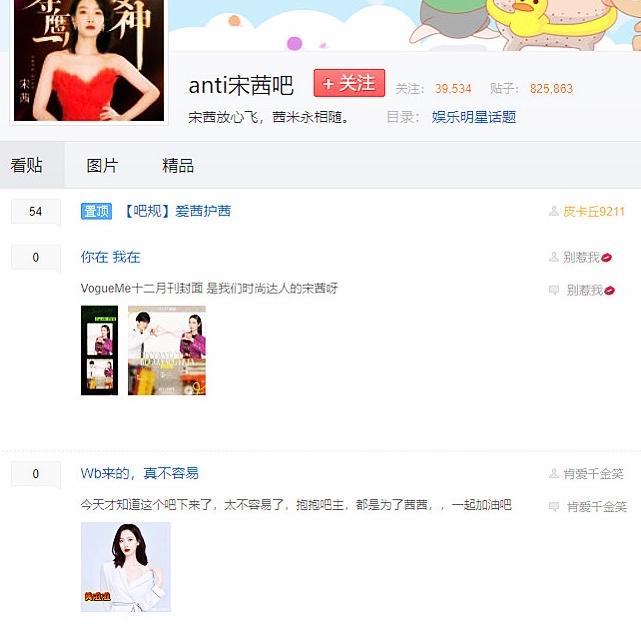Screen dimensions: 641x641
Task: Switch to the 精品 tab
Action: [178, 166]
